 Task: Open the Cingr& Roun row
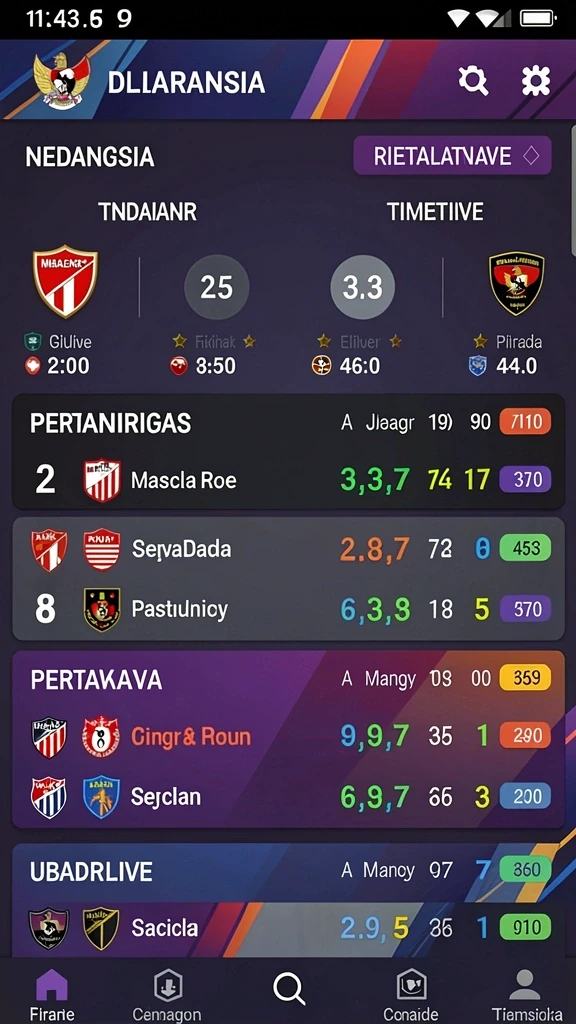(x=288, y=736)
